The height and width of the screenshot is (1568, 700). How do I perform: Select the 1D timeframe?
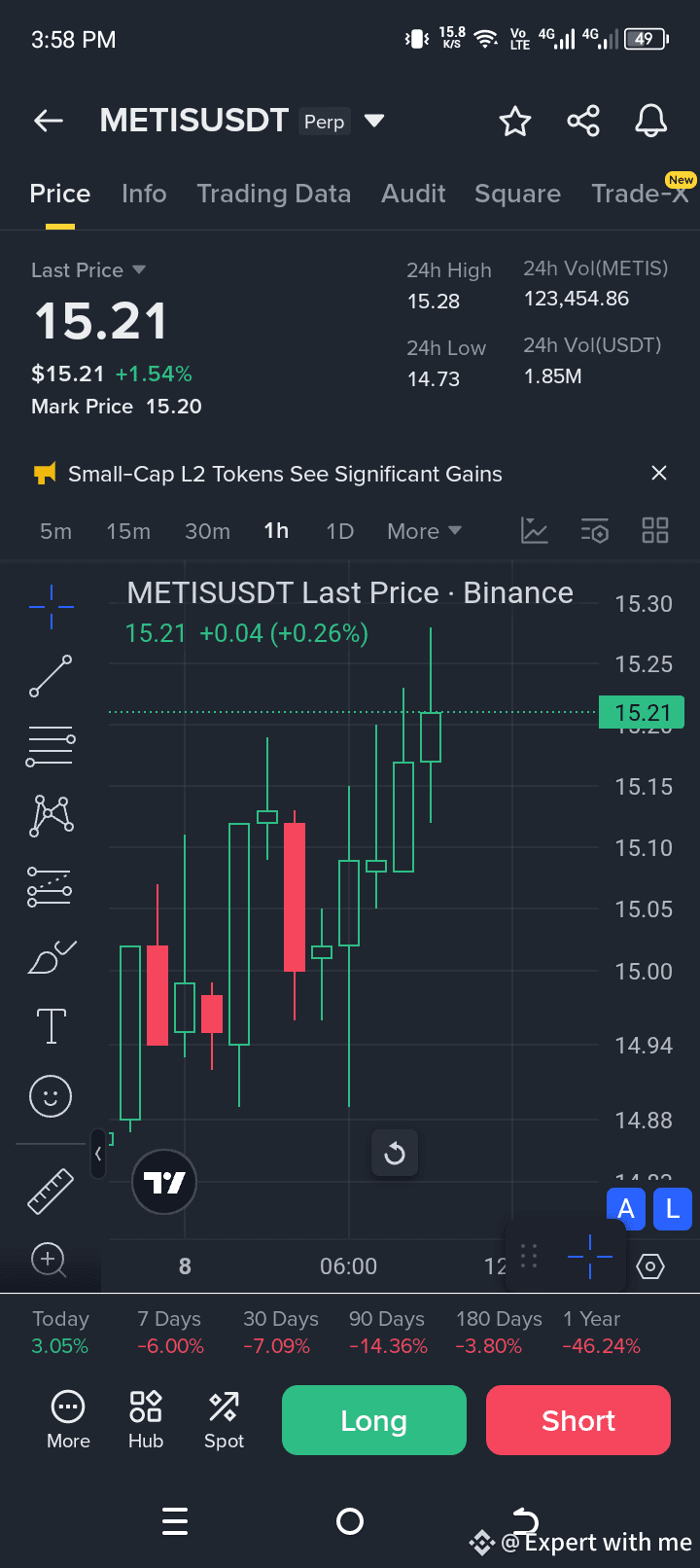[339, 531]
